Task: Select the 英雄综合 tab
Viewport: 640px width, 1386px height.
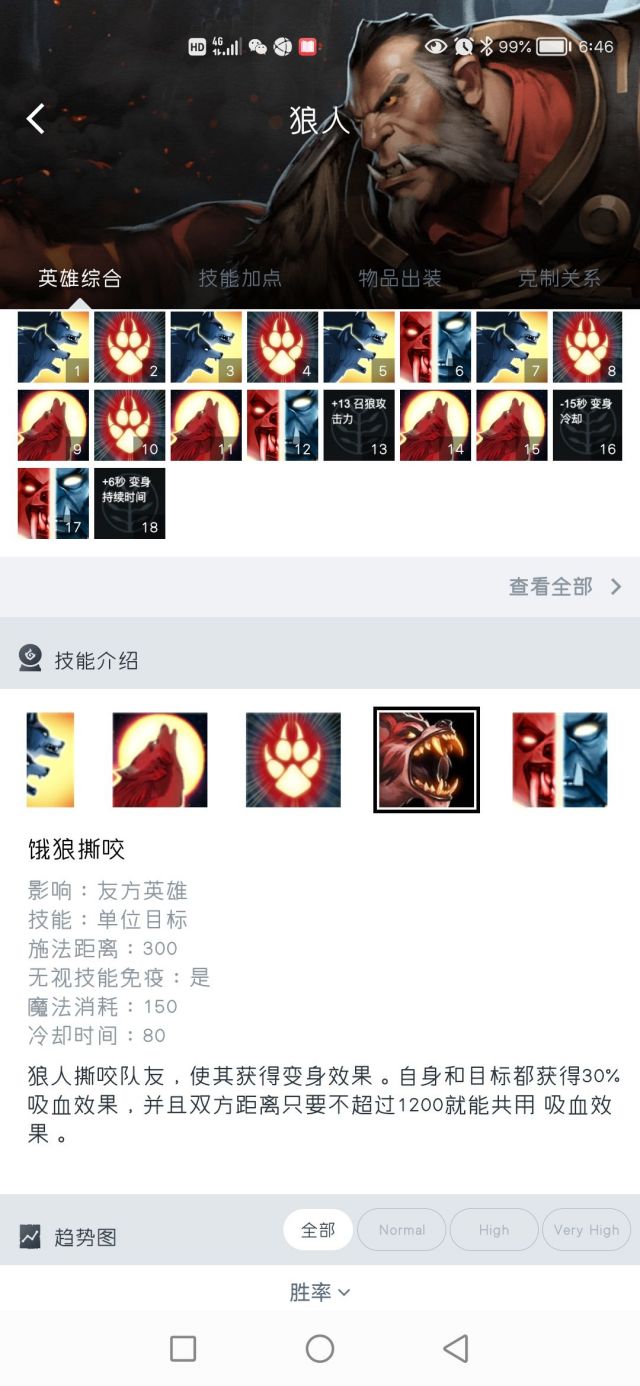Action: click(x=80, y=278)
